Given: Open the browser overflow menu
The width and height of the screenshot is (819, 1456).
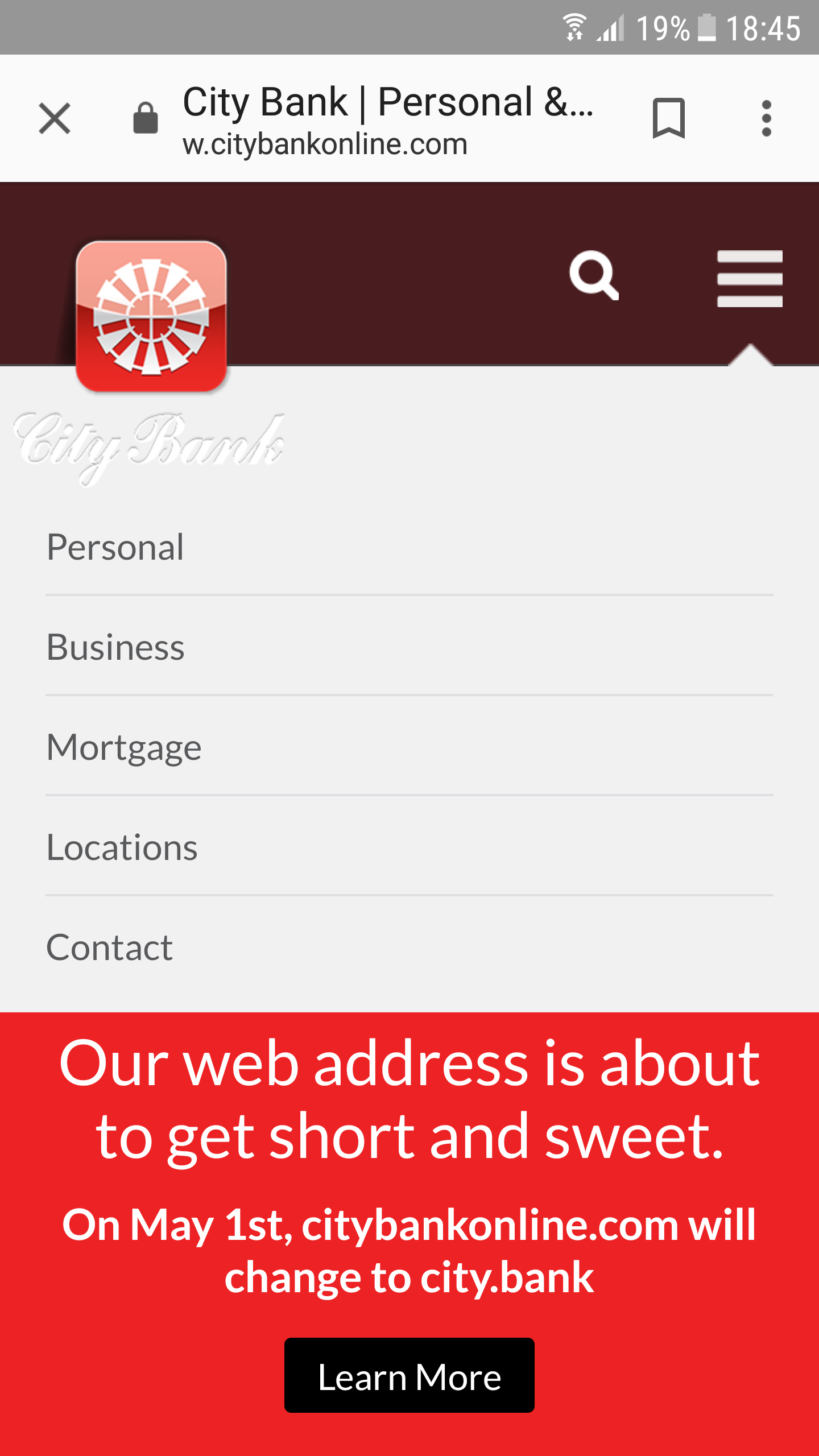Looking at the screenshot, I should tap(766, 118).
